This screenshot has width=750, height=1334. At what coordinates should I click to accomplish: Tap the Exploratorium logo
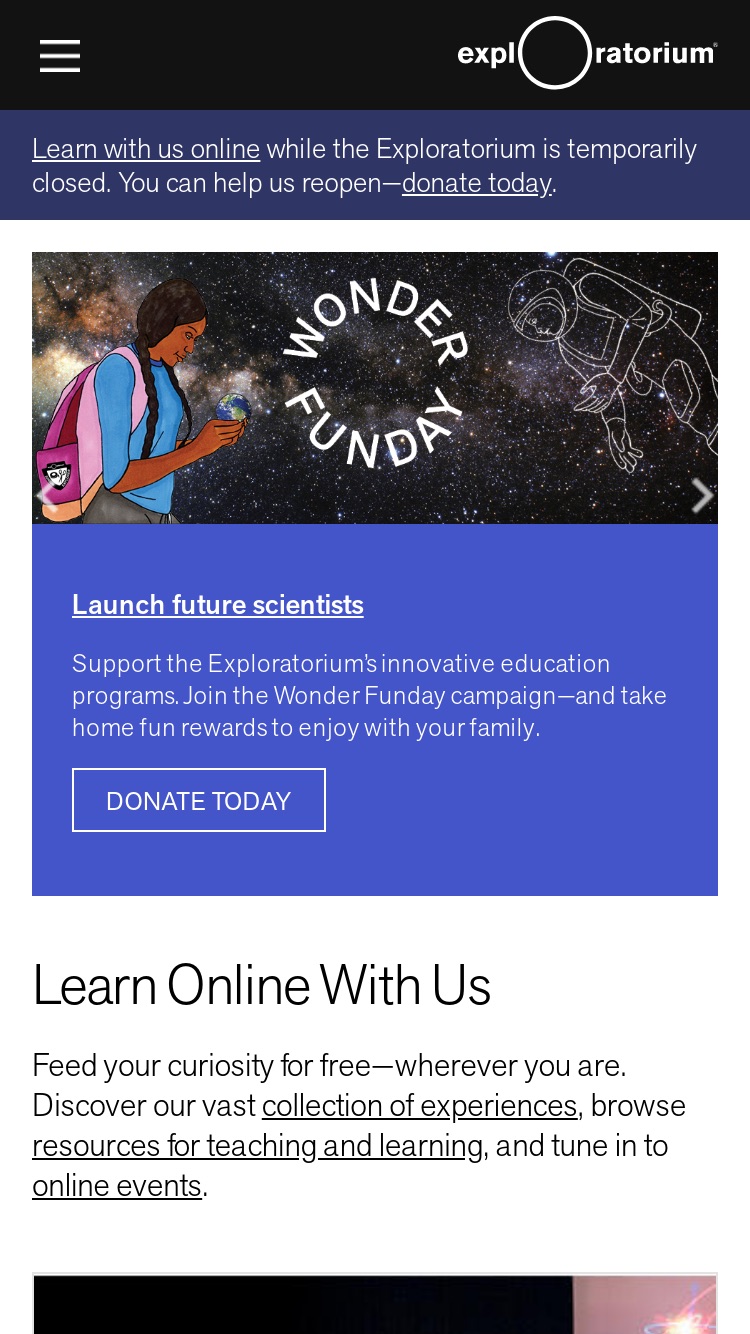[x=587, y=53]
